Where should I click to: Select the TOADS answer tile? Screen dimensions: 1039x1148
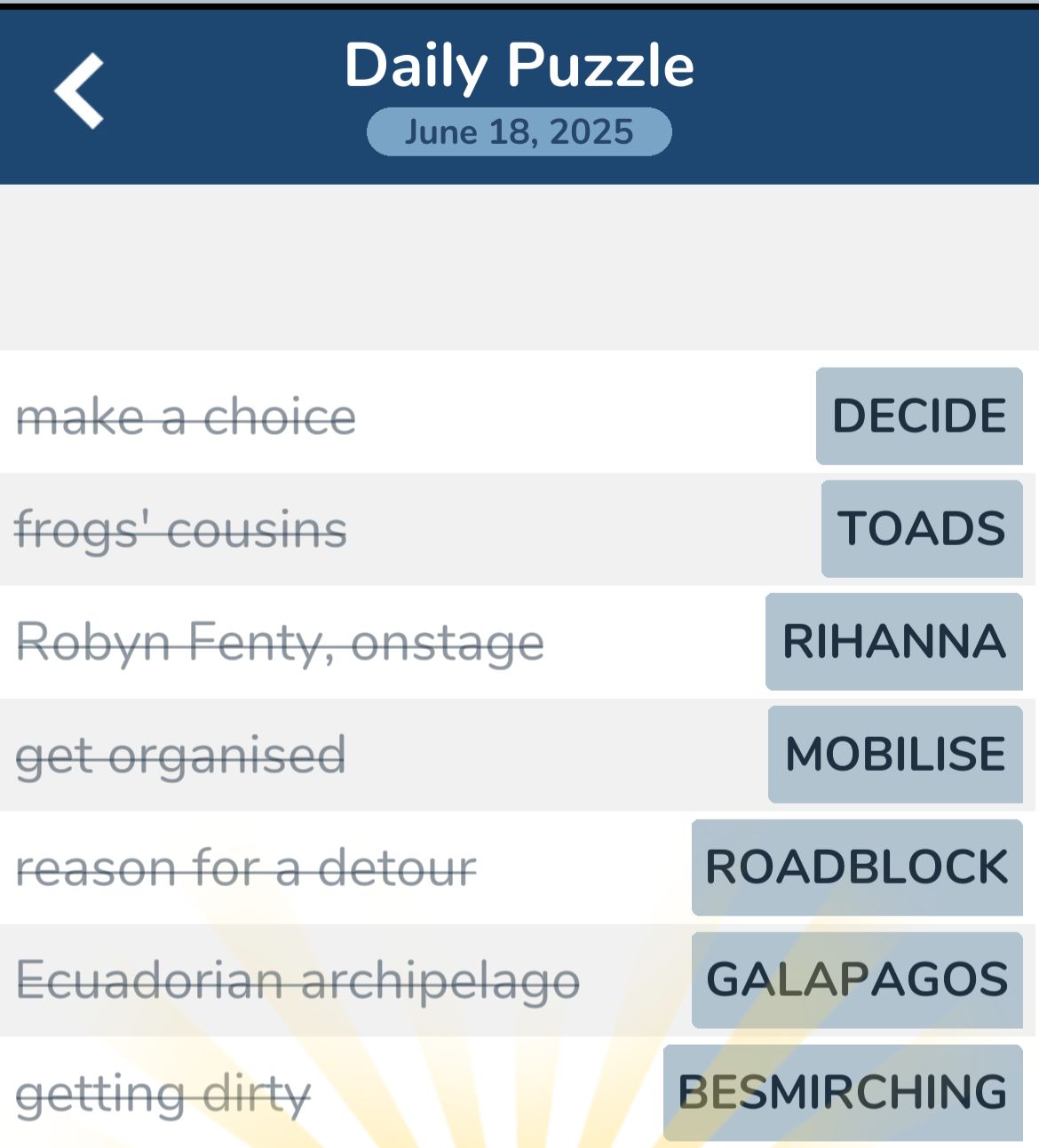(921, 528)
